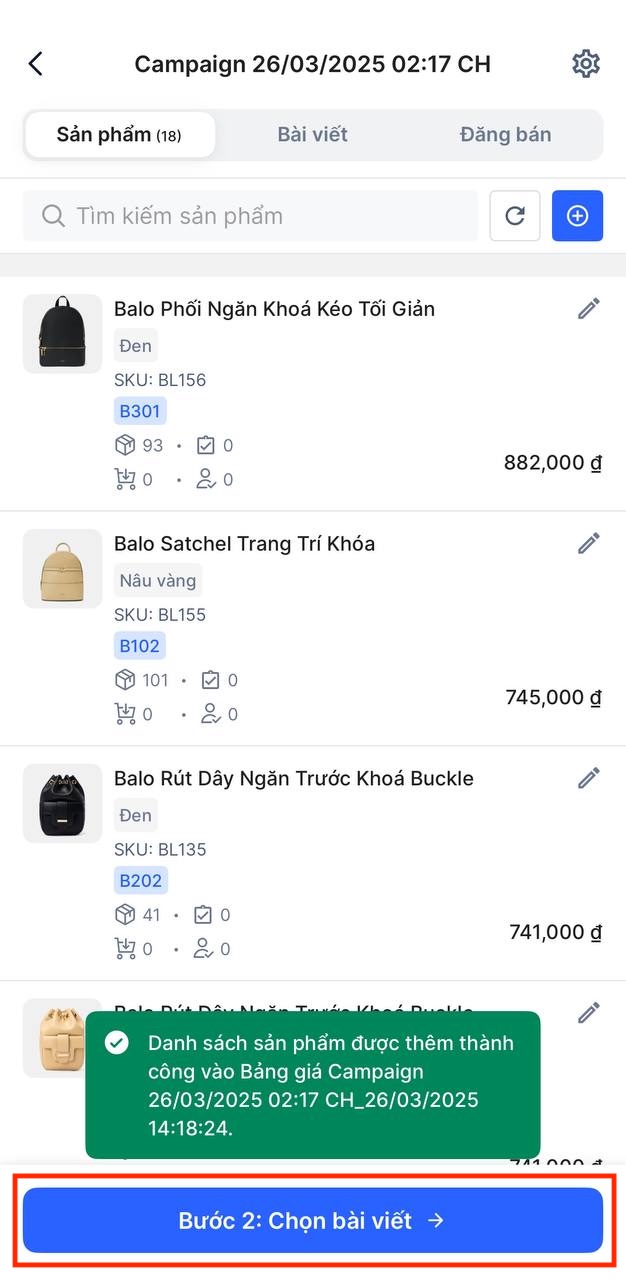Continue to Bước 2: Chọn bài viết
This screenshot has height=1280, width=626.
[x=312, y=1220]
